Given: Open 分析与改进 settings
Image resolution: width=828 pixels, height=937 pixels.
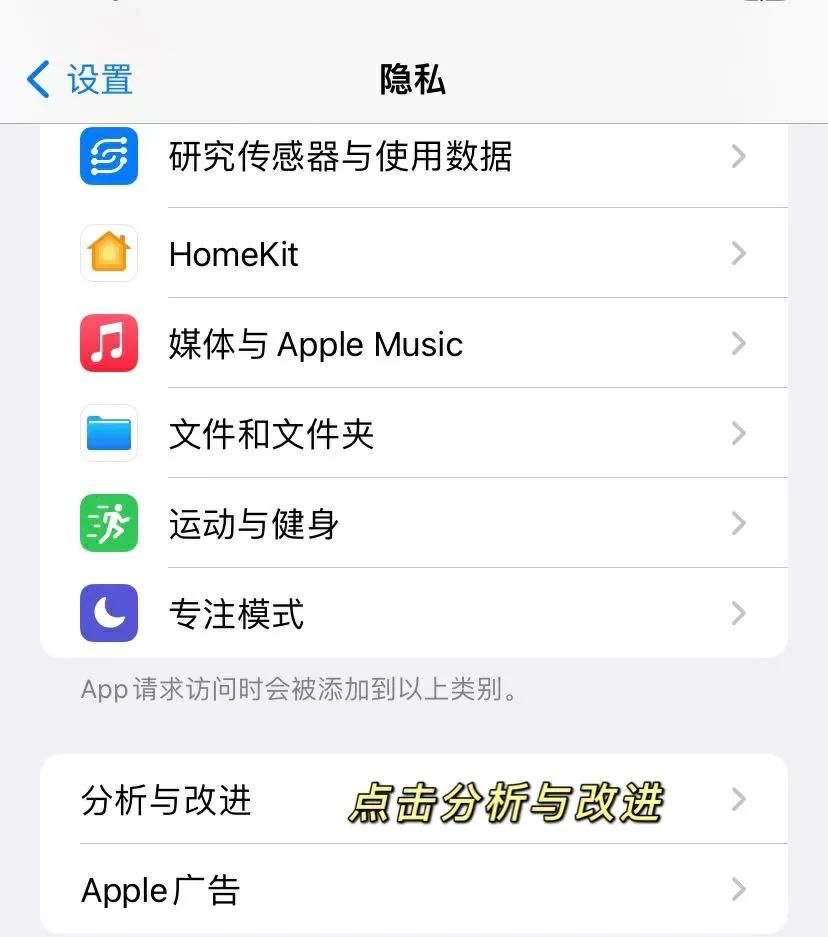Looking at the screenshot, I should tap(168, 800).
